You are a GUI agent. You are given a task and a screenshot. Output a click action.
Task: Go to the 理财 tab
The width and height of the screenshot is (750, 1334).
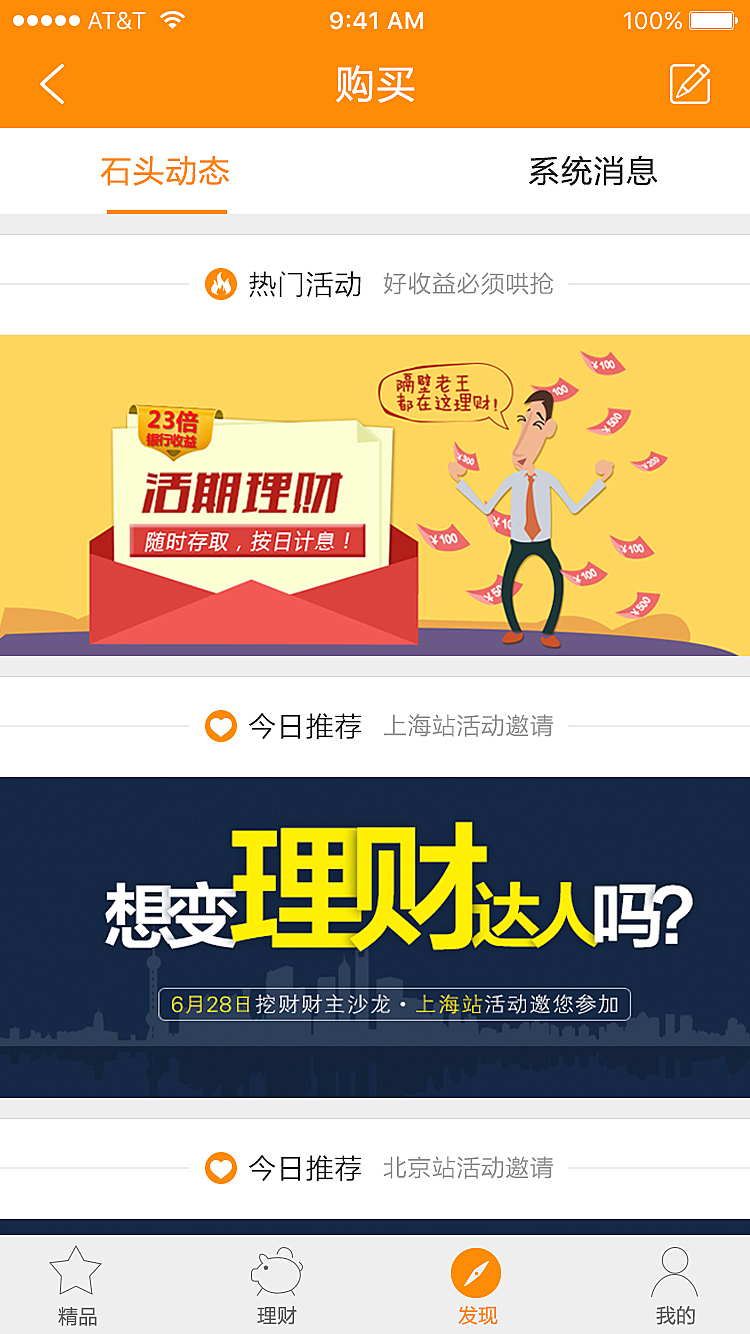pyautogui.click(x=277, y=1286)
